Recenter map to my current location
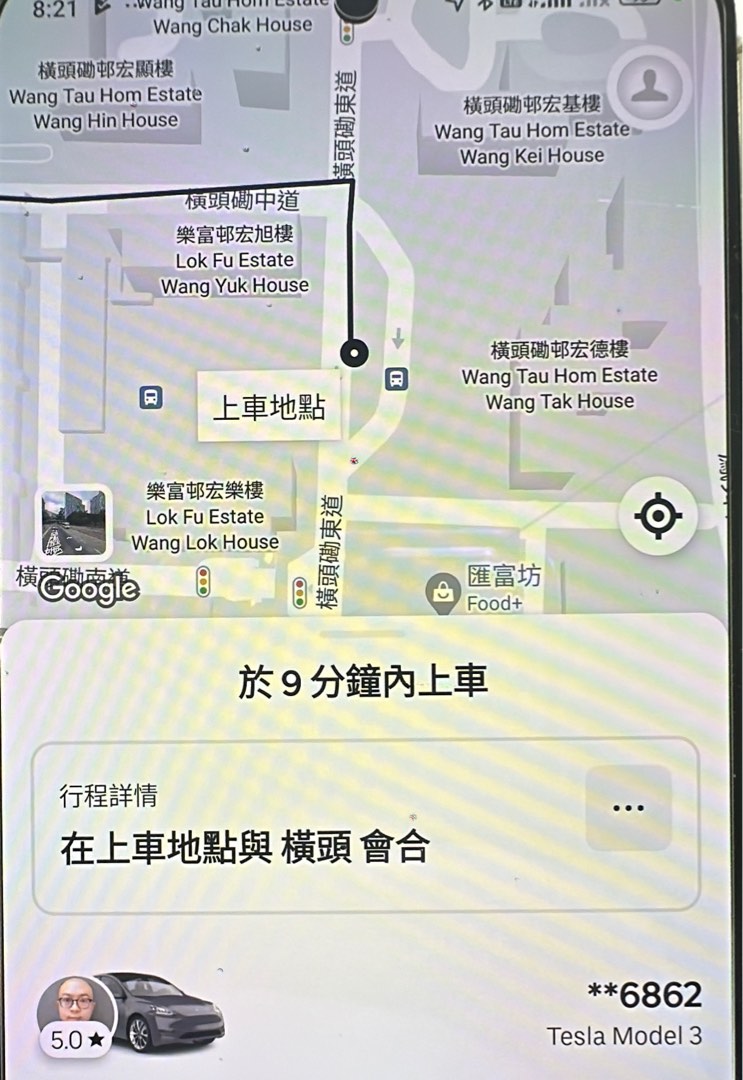743x1080 pixels. pos(657,517)
